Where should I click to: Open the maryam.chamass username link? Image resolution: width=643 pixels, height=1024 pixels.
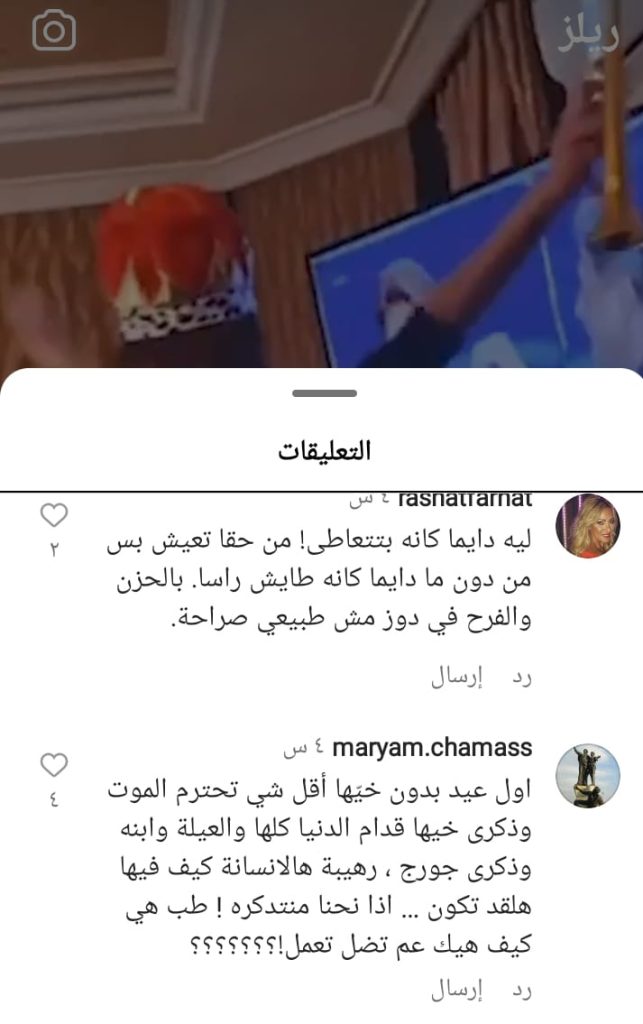tap(433, 748)
